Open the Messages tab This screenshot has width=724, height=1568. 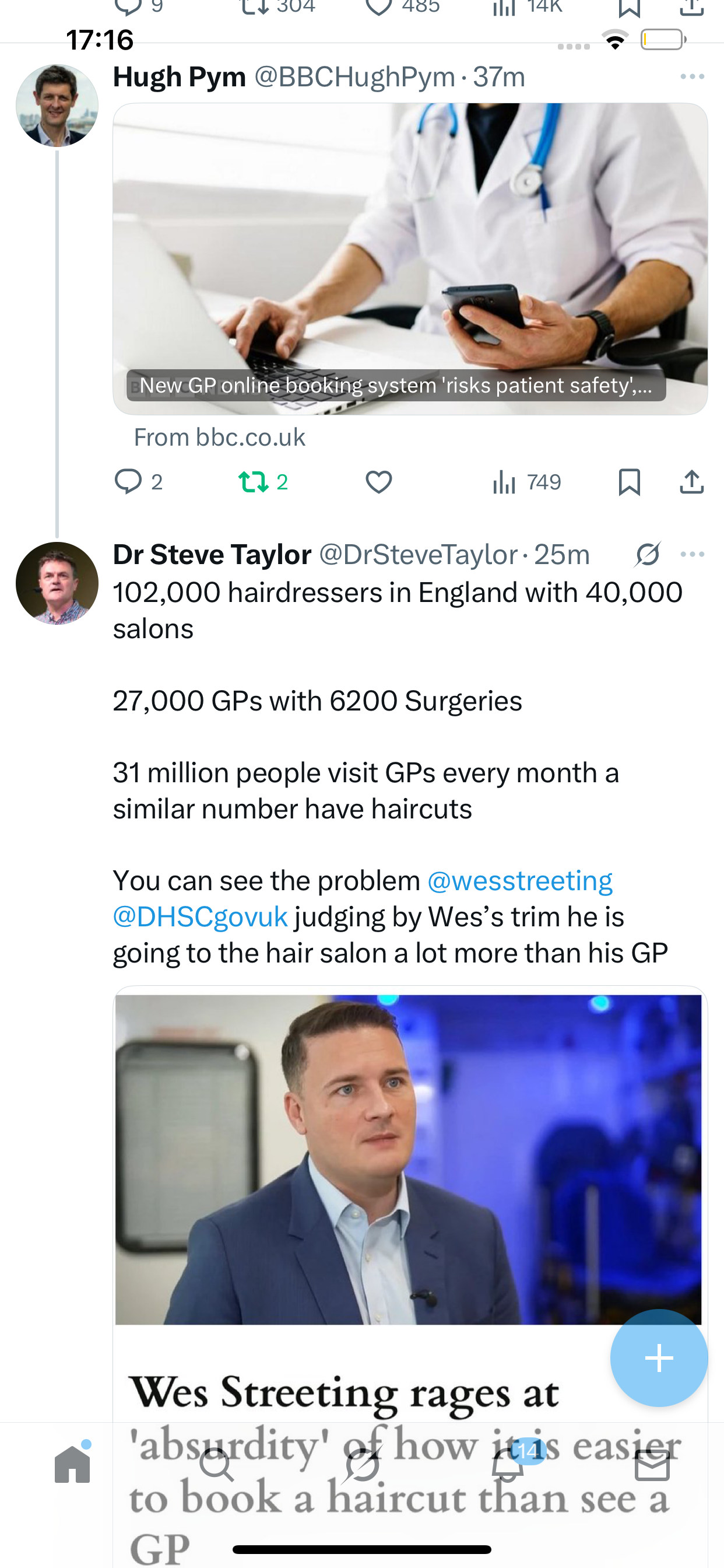[x=652, y=1465]
